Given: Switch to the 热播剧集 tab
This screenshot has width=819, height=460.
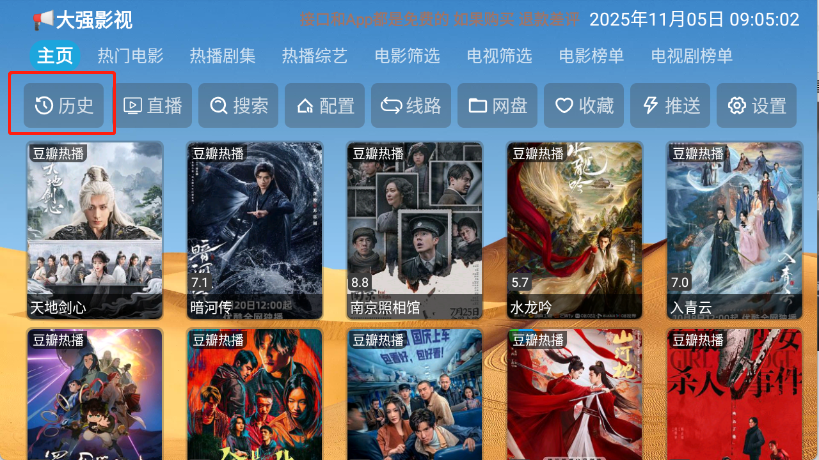Looking at the screenshot, I should click(222, 56).
